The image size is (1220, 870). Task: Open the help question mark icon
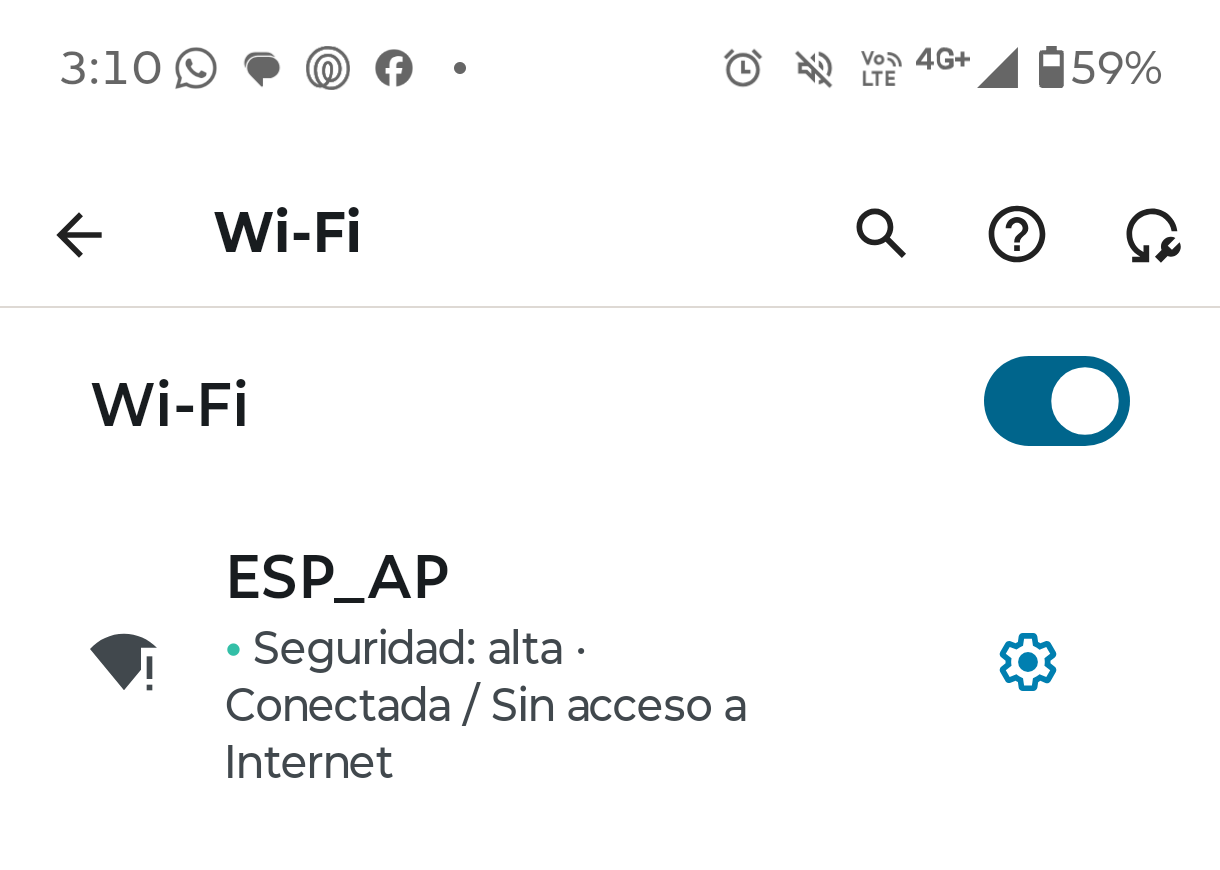pos(1016,235)
